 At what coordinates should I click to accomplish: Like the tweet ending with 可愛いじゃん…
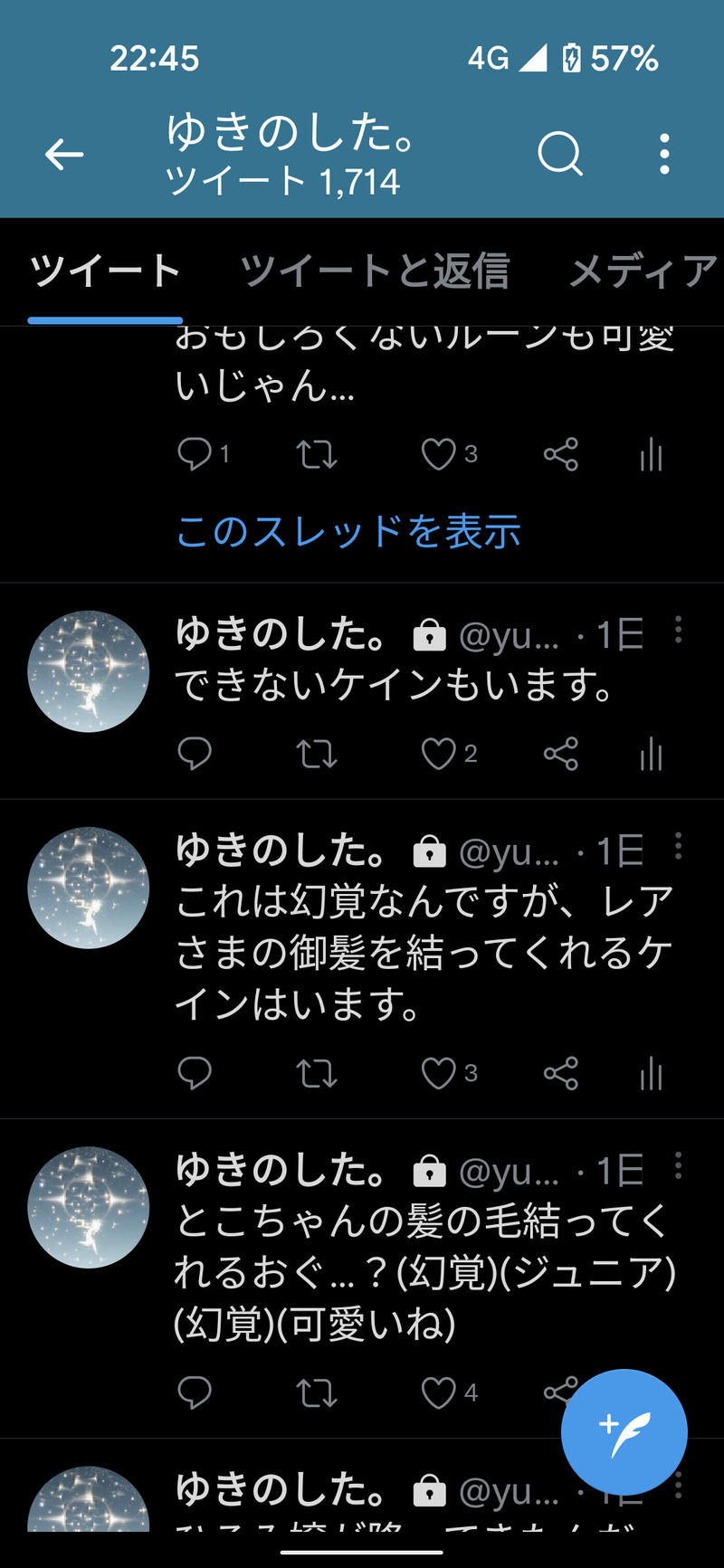pyautogui.click(x=439, y=454)
